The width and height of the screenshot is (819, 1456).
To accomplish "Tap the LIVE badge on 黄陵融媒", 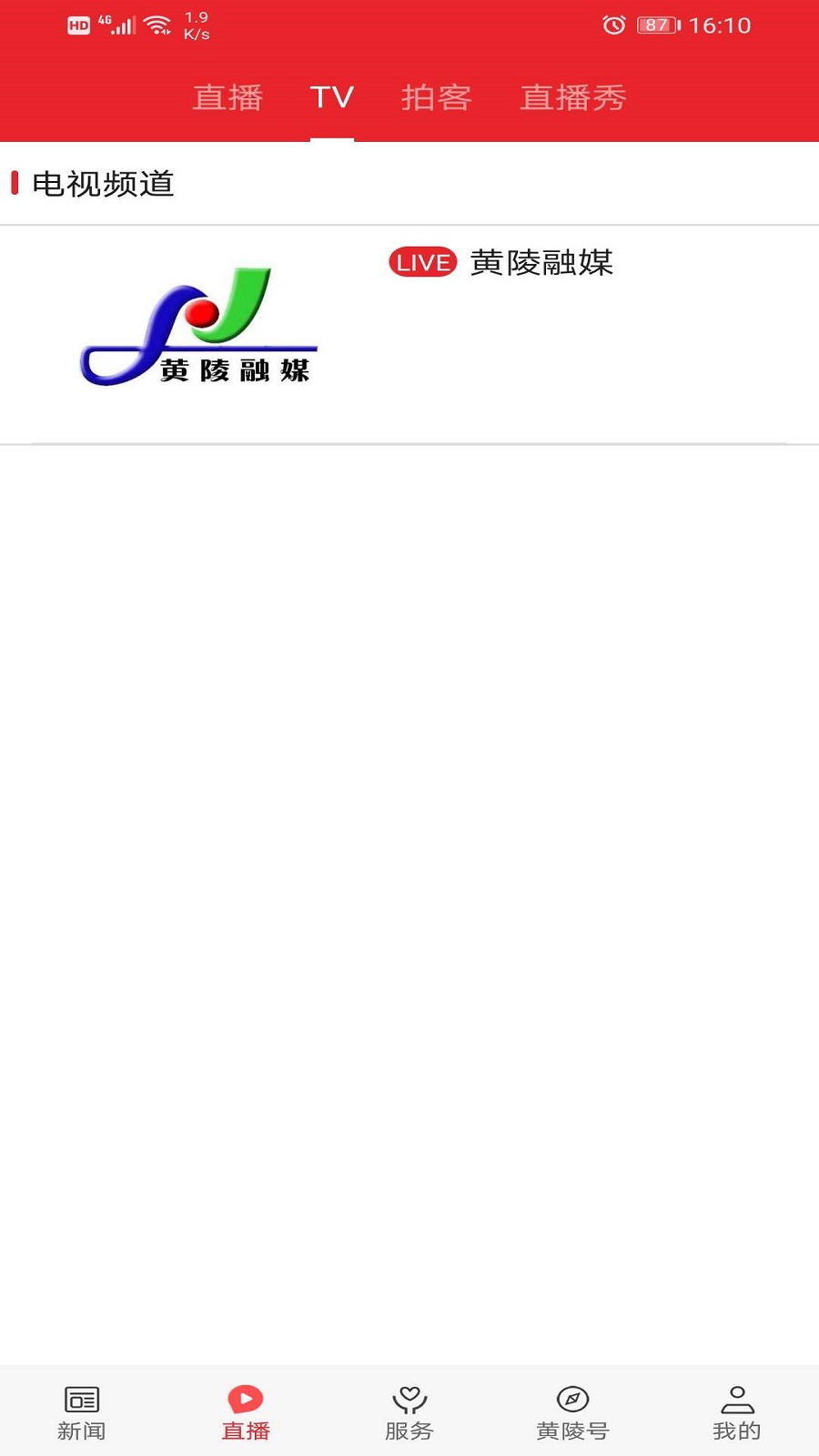I will click(x=421, y=262).
